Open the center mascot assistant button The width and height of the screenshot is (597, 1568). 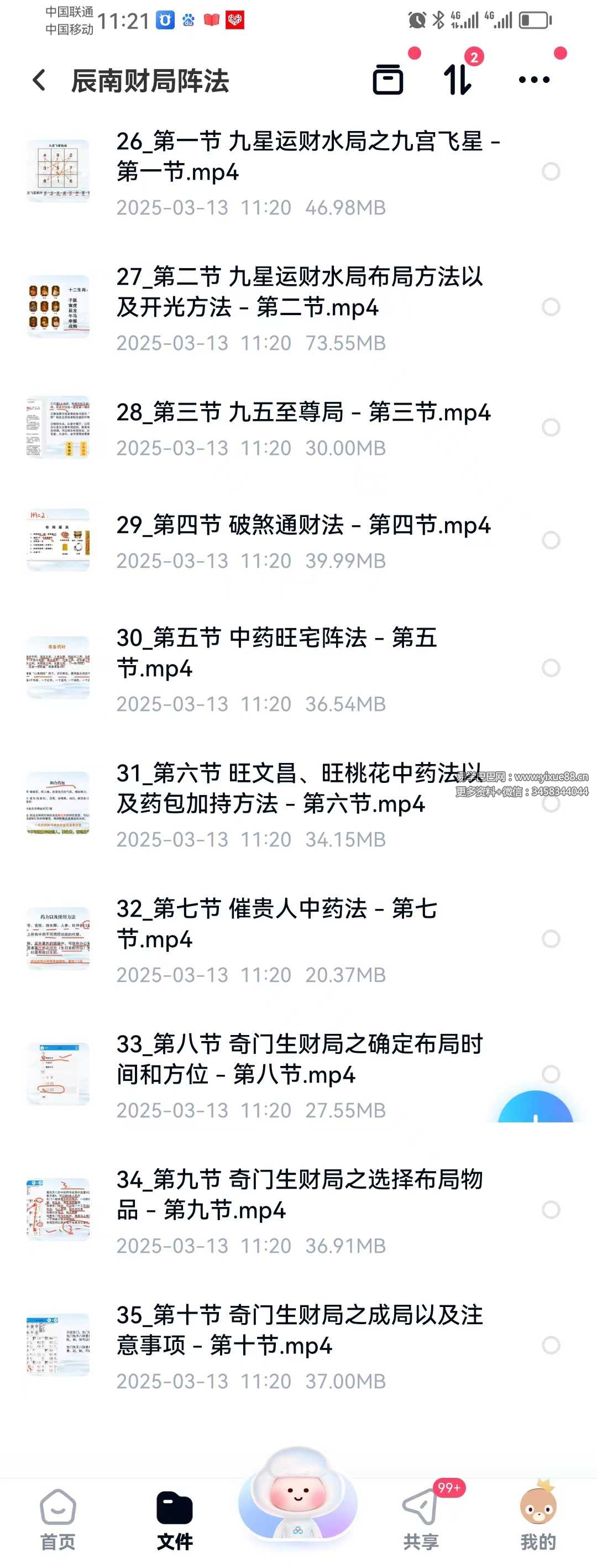pos(297,1501)
